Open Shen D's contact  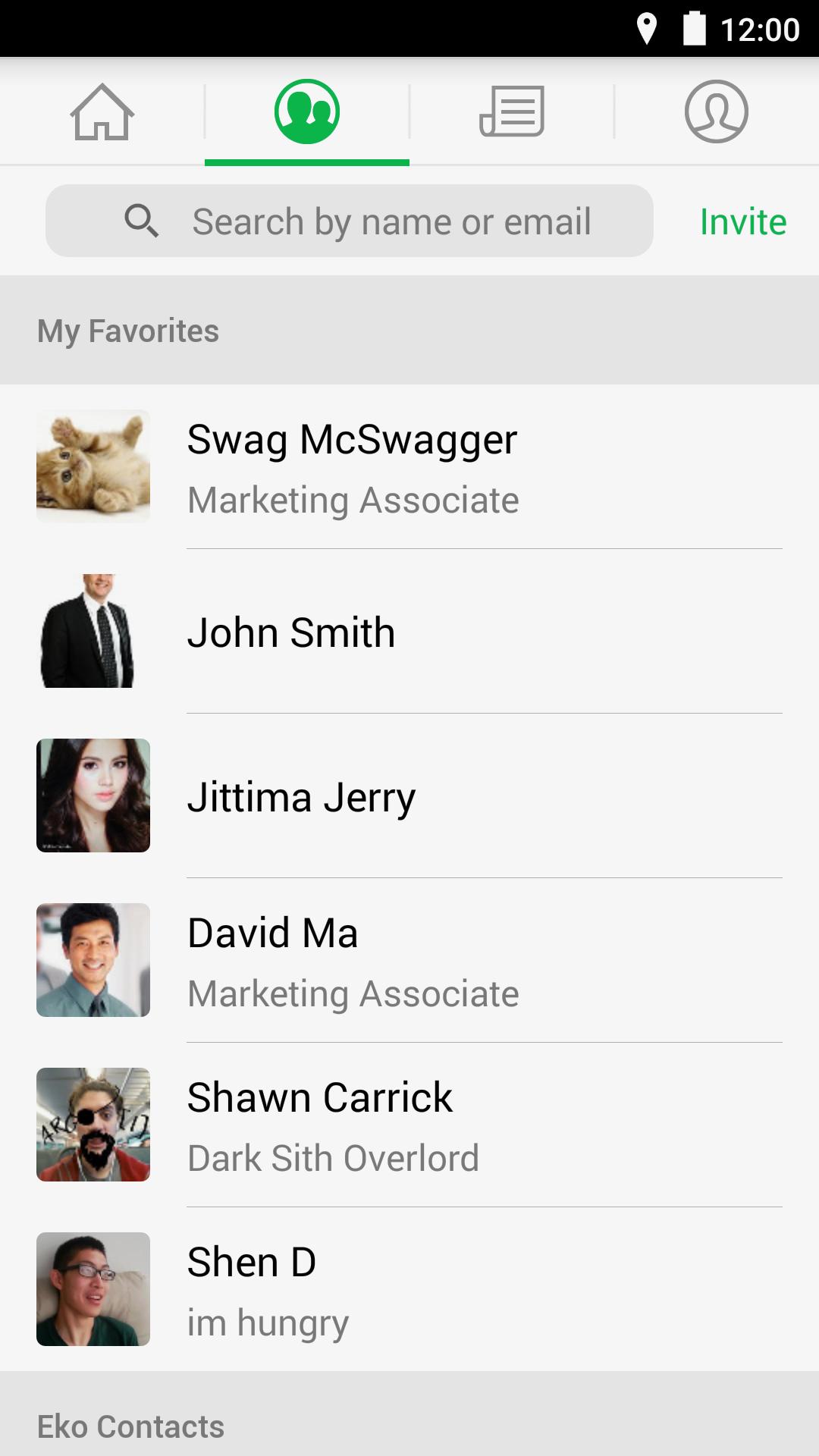[409, 1290]
